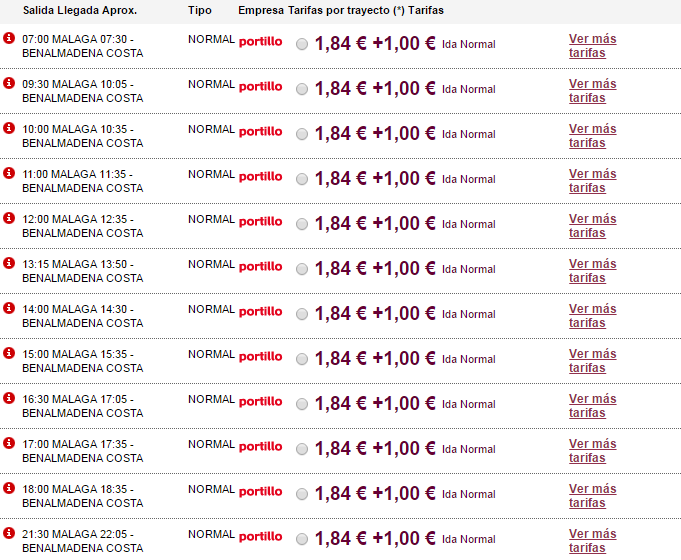
Task: Select the fare radio for 07:00 departure
Action: tap(302, 44)
